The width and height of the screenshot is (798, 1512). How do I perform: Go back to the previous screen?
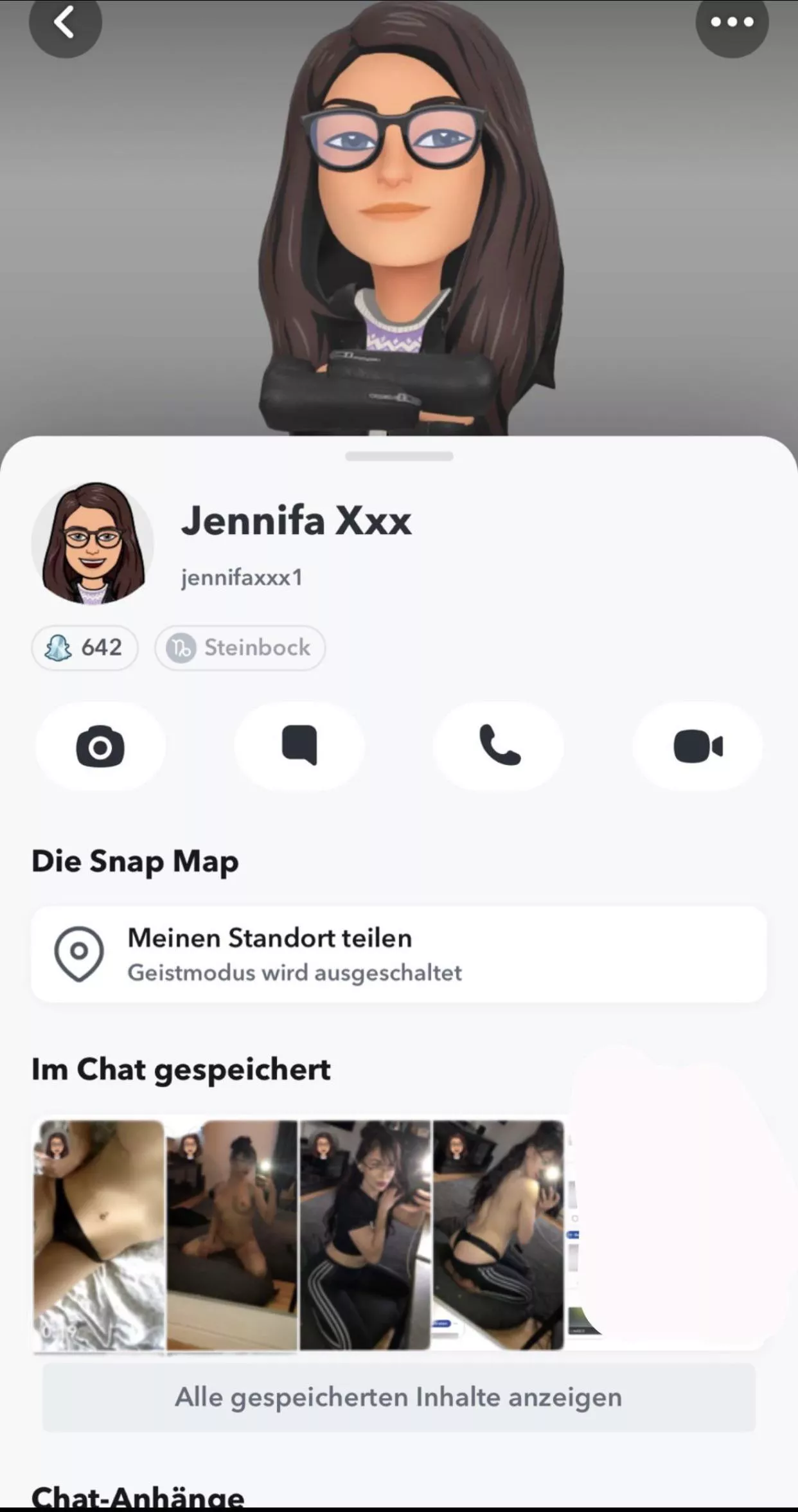[66, 24]
